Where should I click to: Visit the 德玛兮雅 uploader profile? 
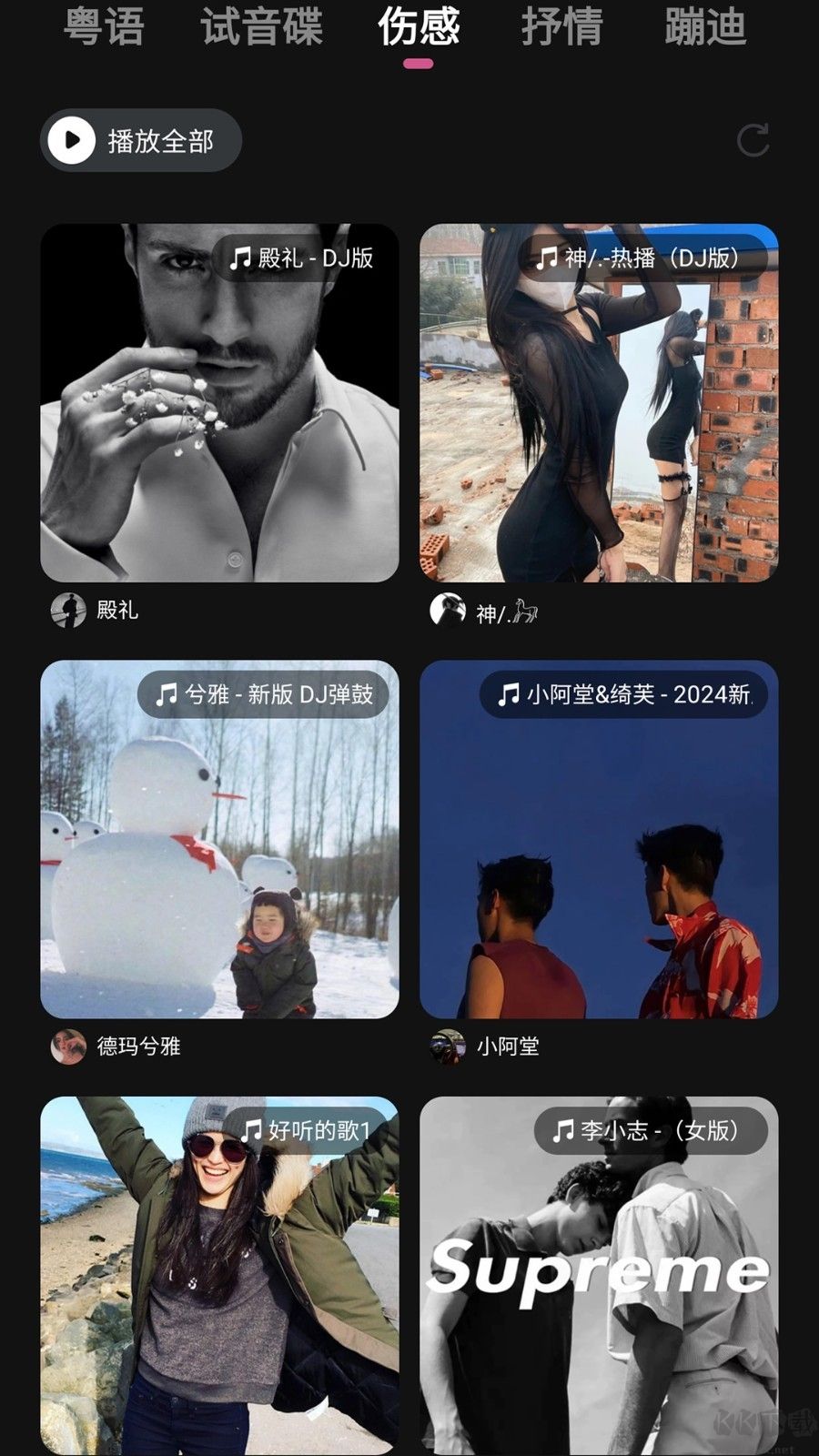point(116,1046)
